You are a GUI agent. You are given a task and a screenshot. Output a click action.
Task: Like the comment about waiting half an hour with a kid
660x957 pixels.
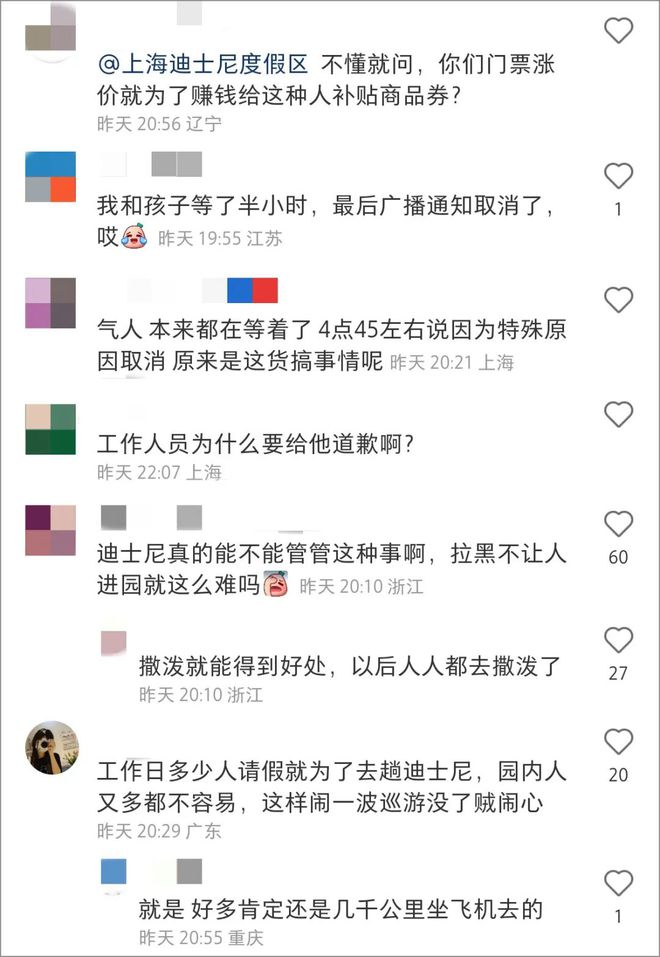619,176
